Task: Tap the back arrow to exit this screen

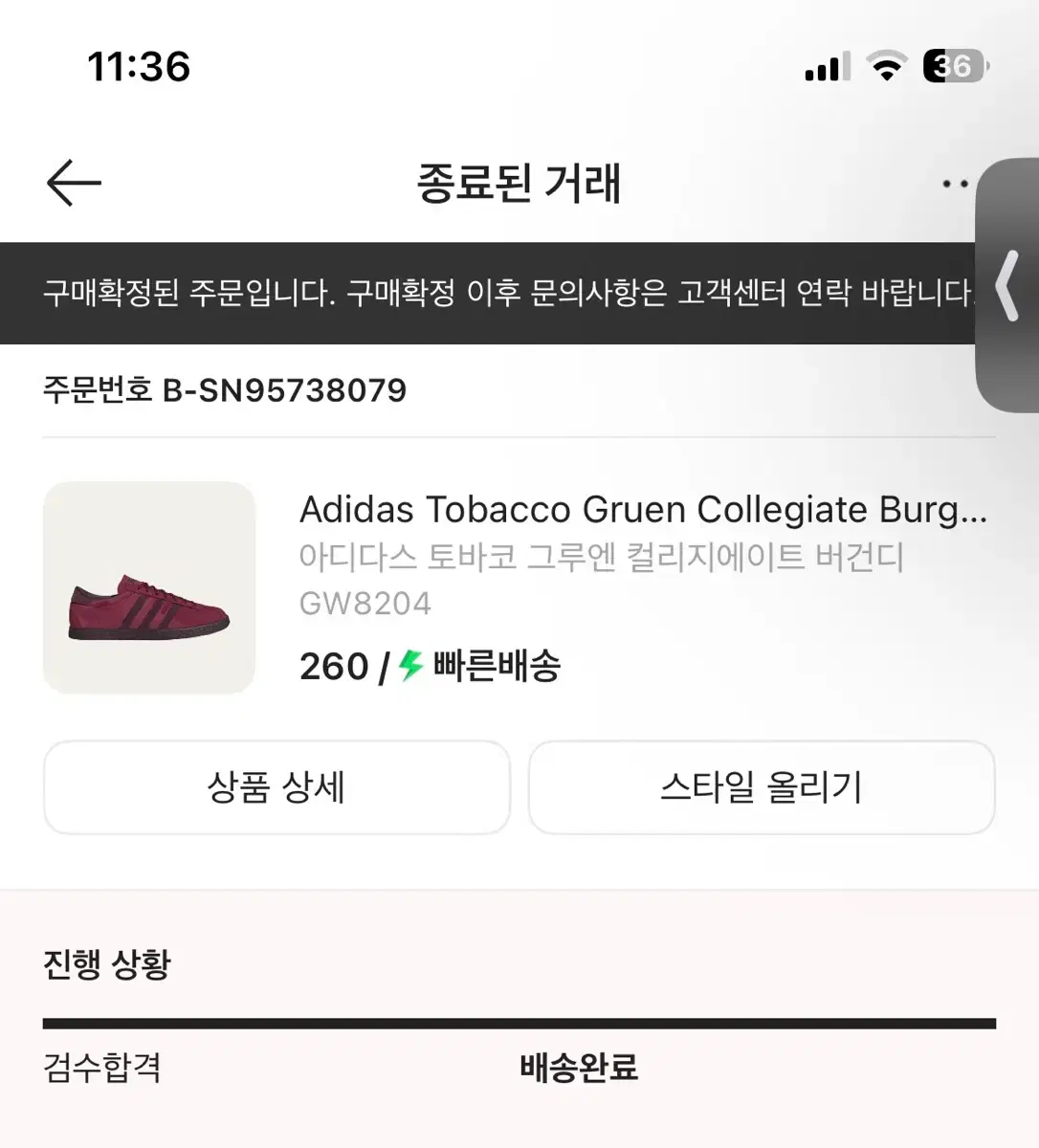Action: click(x=72, y=183)
